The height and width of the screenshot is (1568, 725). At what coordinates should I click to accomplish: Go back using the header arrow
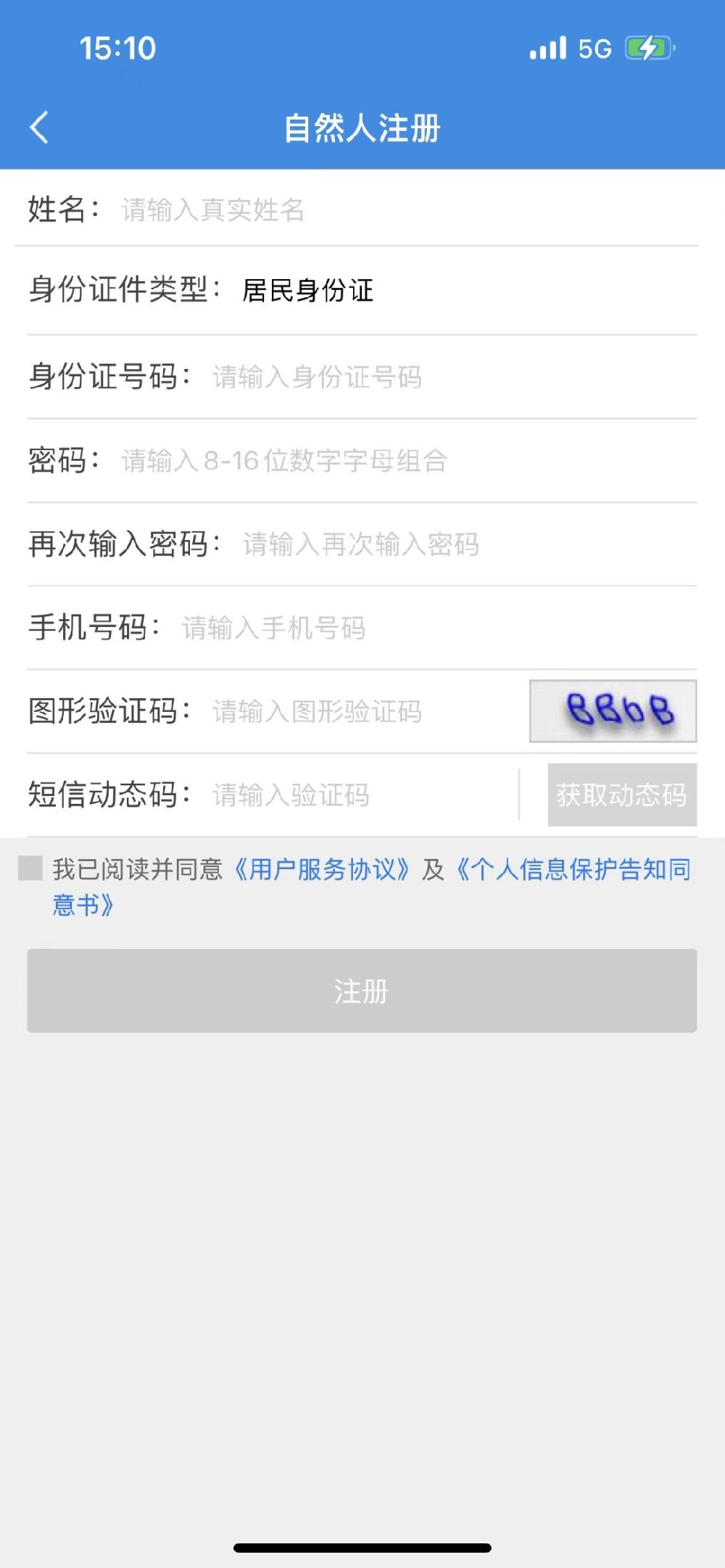[39, 128]
